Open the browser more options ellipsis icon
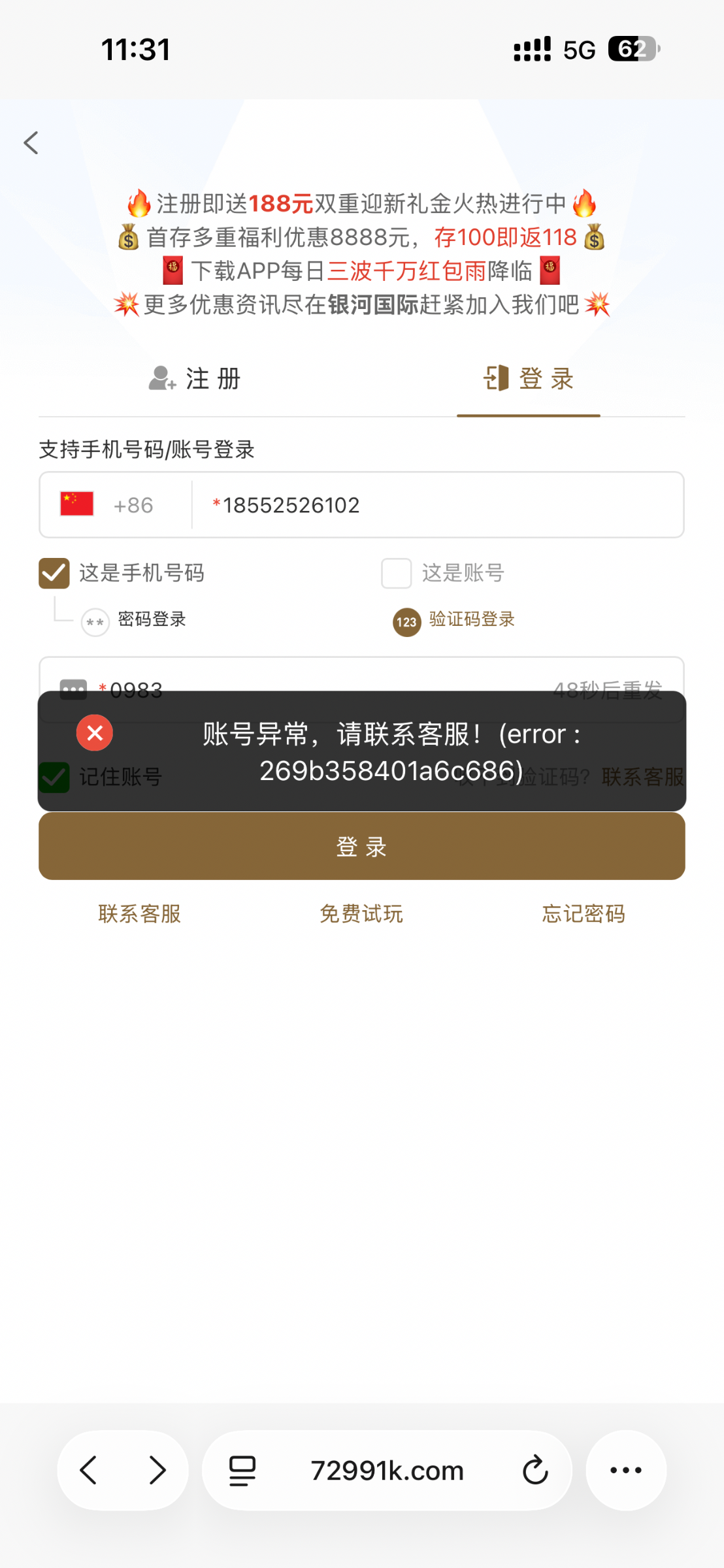Image resolution: width=724 pixels, height=1568 pixels. (x=626, y=1470)
